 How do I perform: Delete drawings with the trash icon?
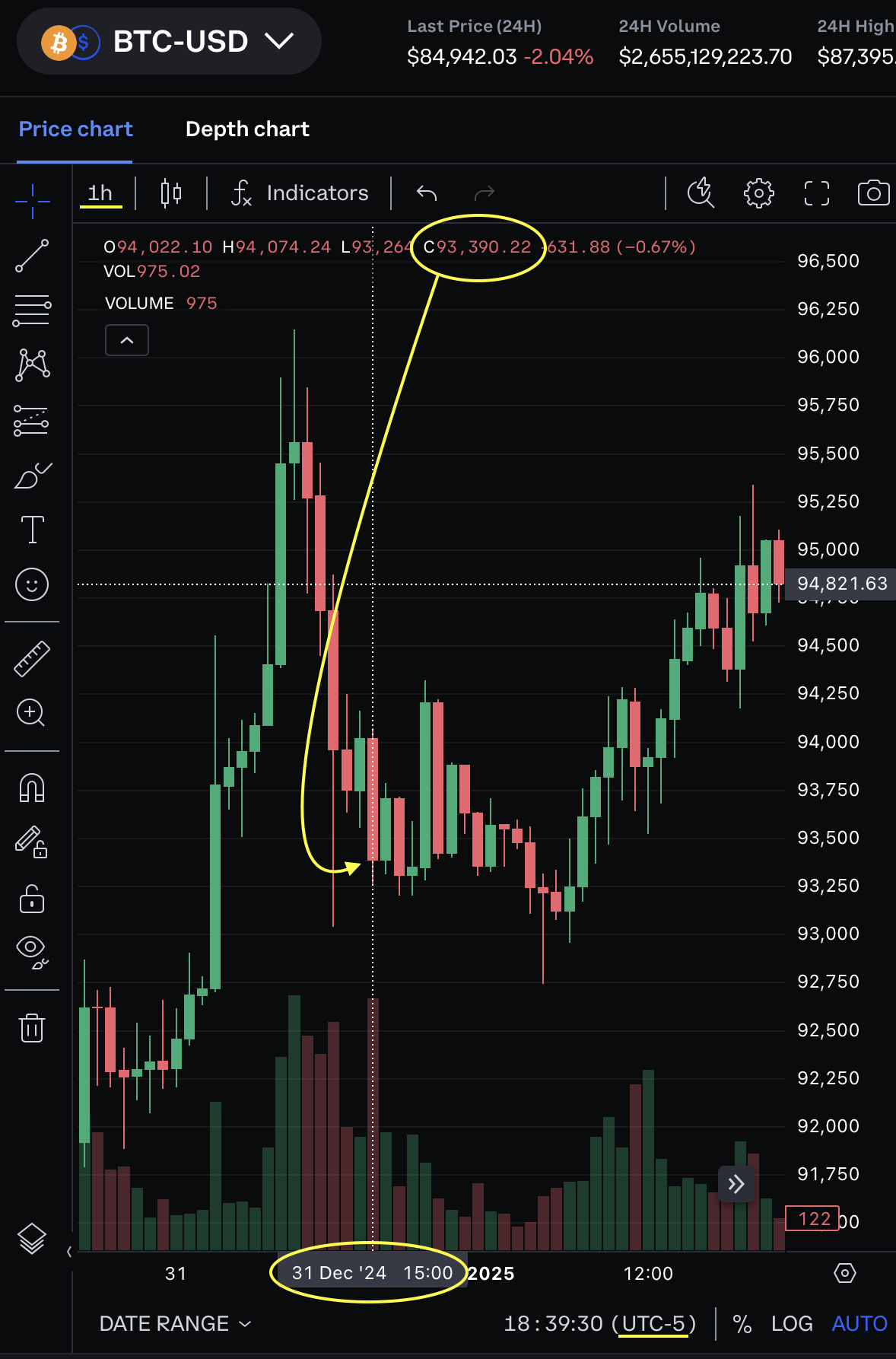coord(32,1028)
